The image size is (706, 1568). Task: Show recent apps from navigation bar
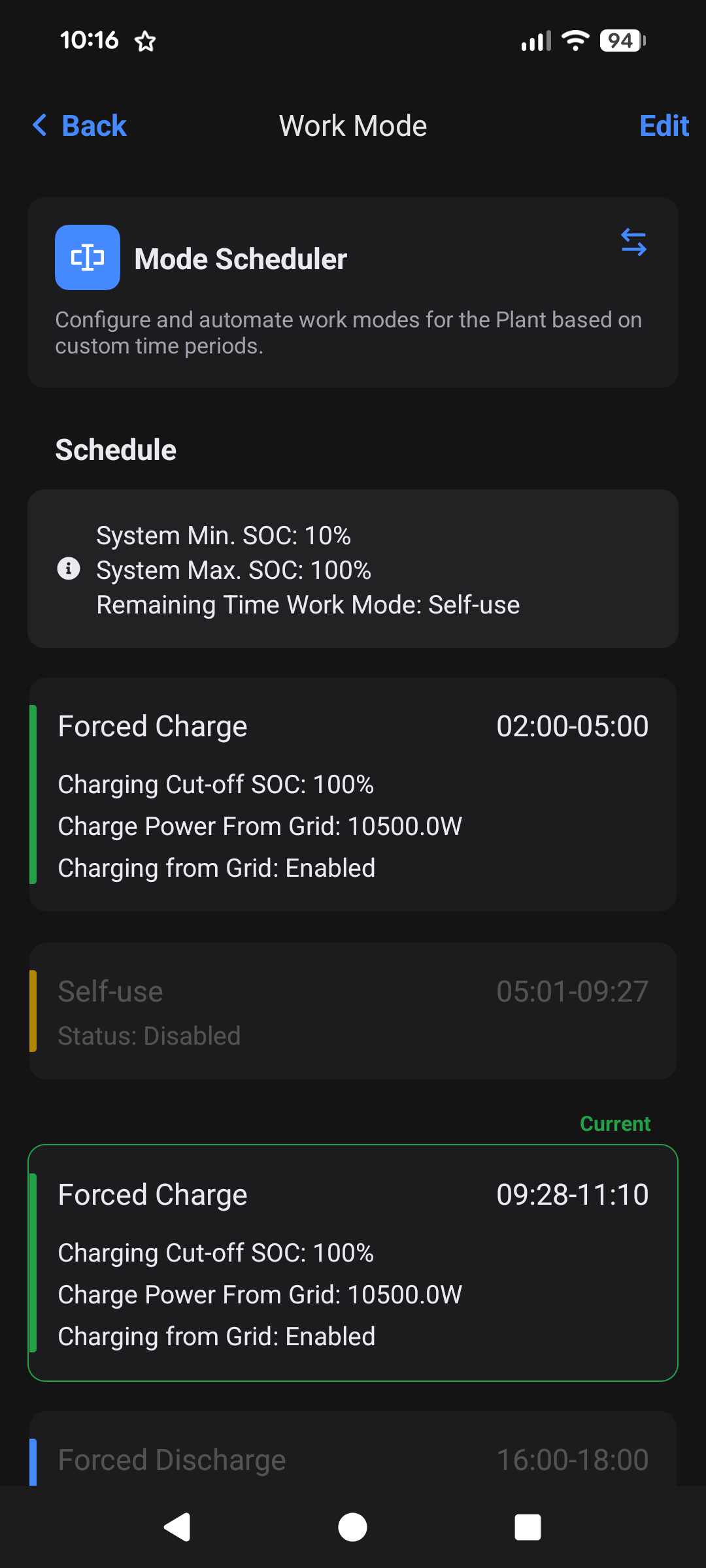click(528, 1527)
